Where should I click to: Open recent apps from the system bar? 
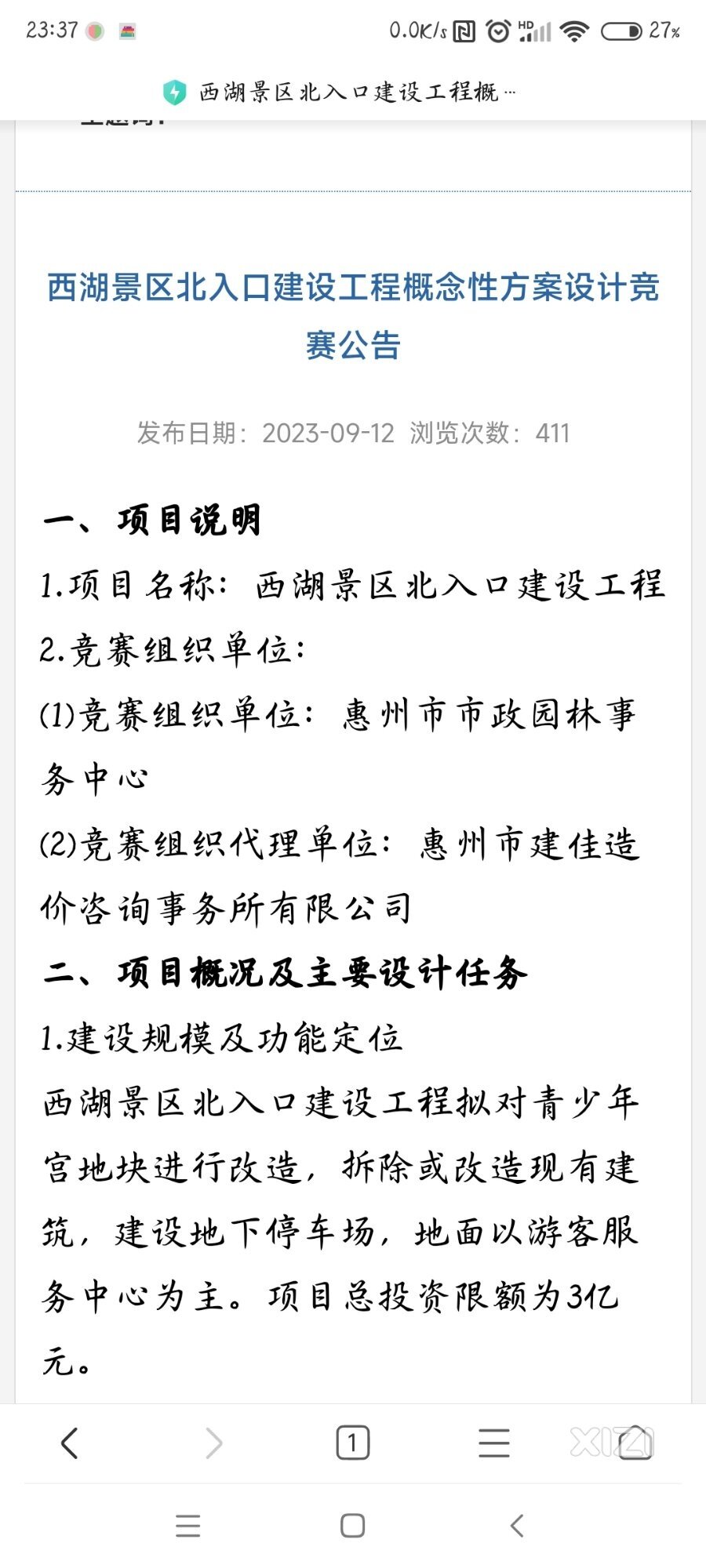188,1526
